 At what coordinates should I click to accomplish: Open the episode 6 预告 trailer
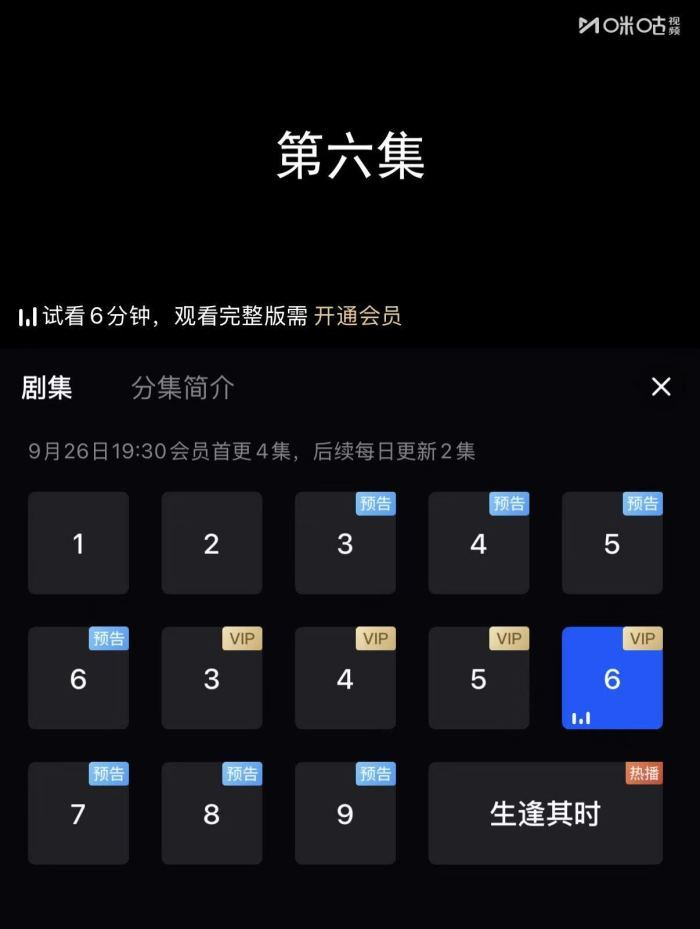pos(78,678)
